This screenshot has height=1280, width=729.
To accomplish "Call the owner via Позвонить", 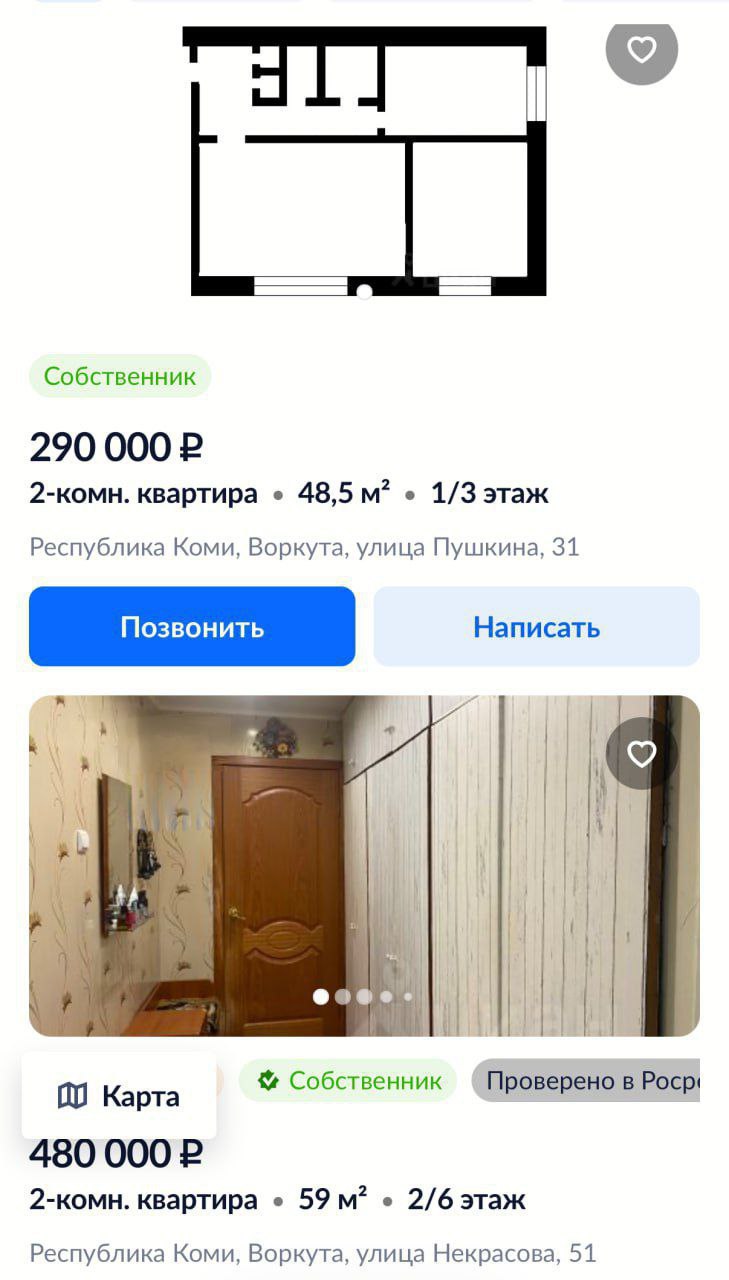I will point(192,627).
